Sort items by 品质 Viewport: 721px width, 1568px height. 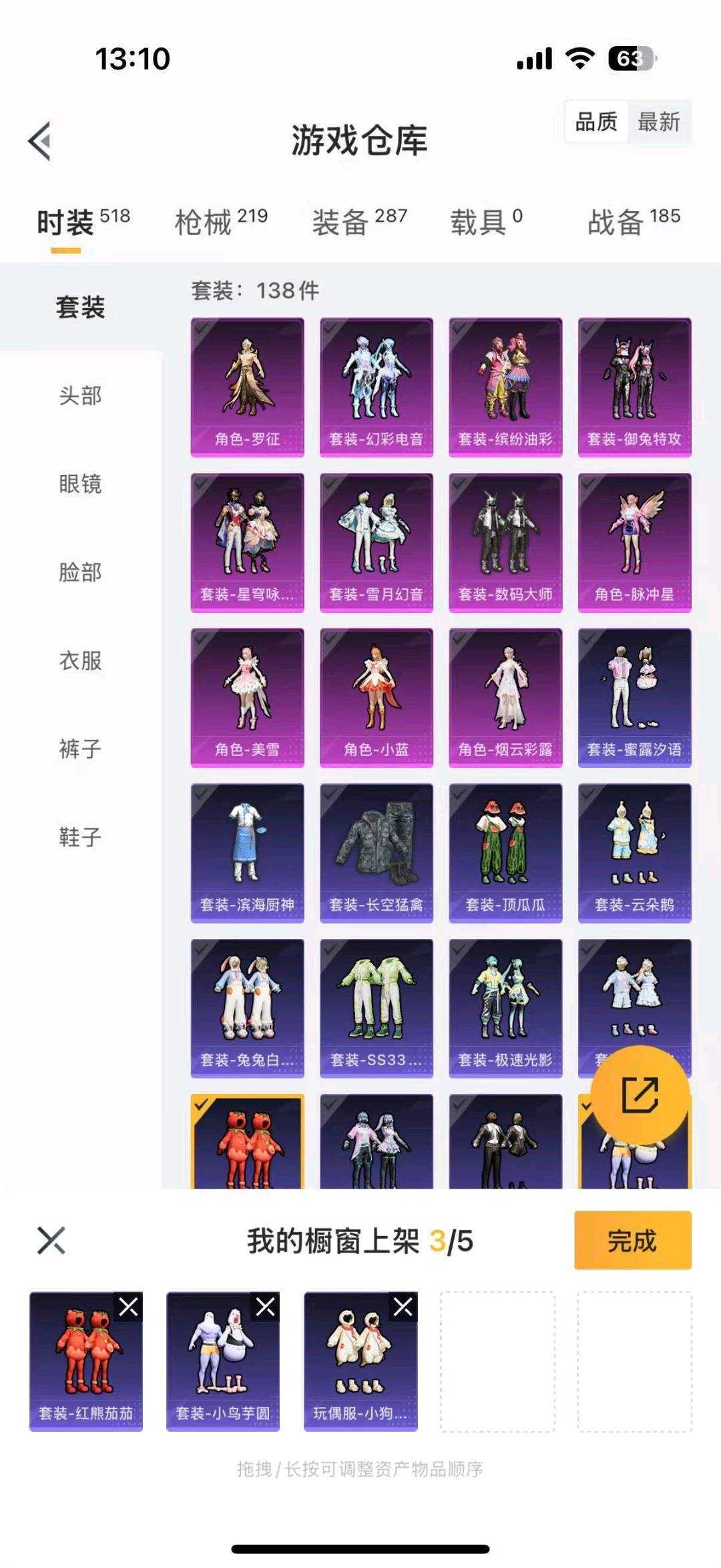[596, 122]
